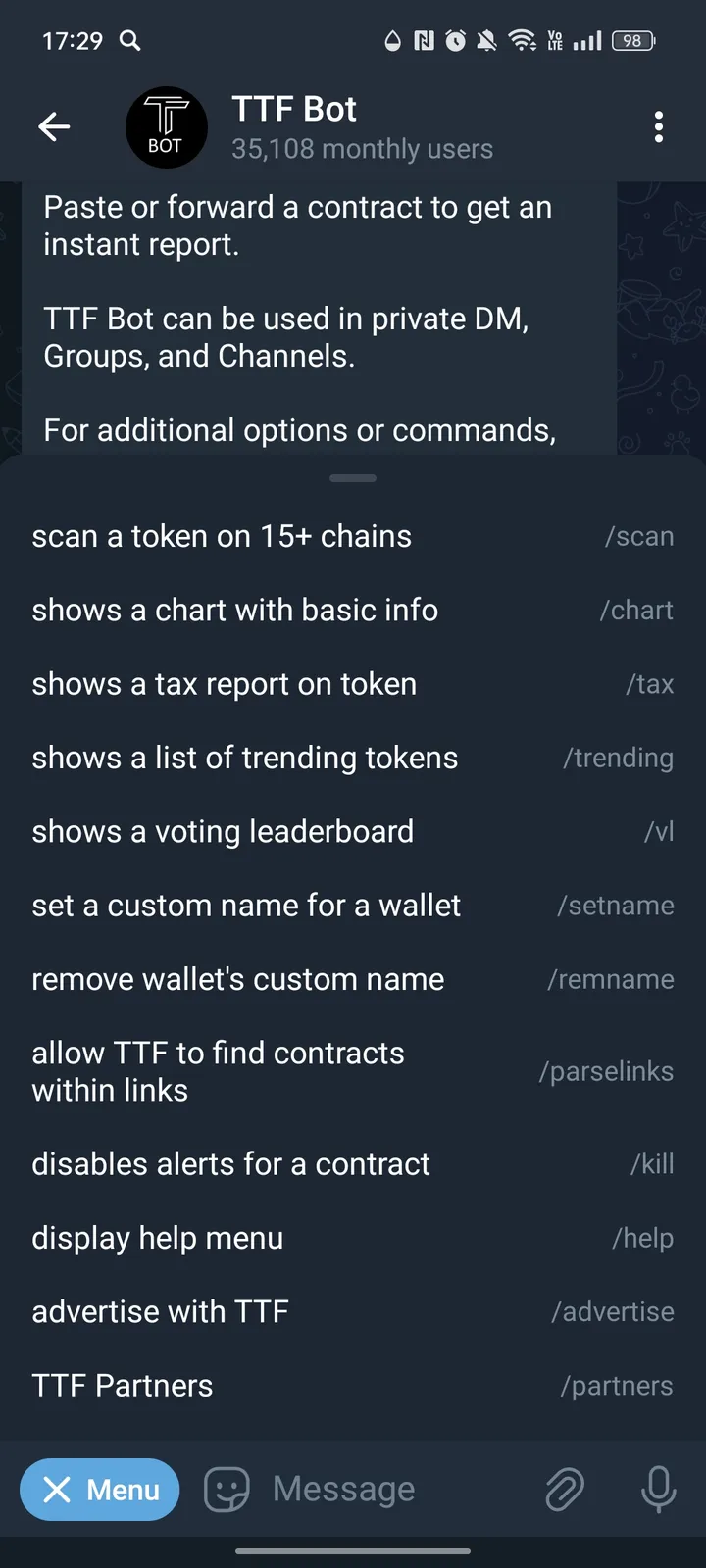706x1568 pixels.
Task: Disable contract alerts with /kill
Action: tap(353, 1163)
